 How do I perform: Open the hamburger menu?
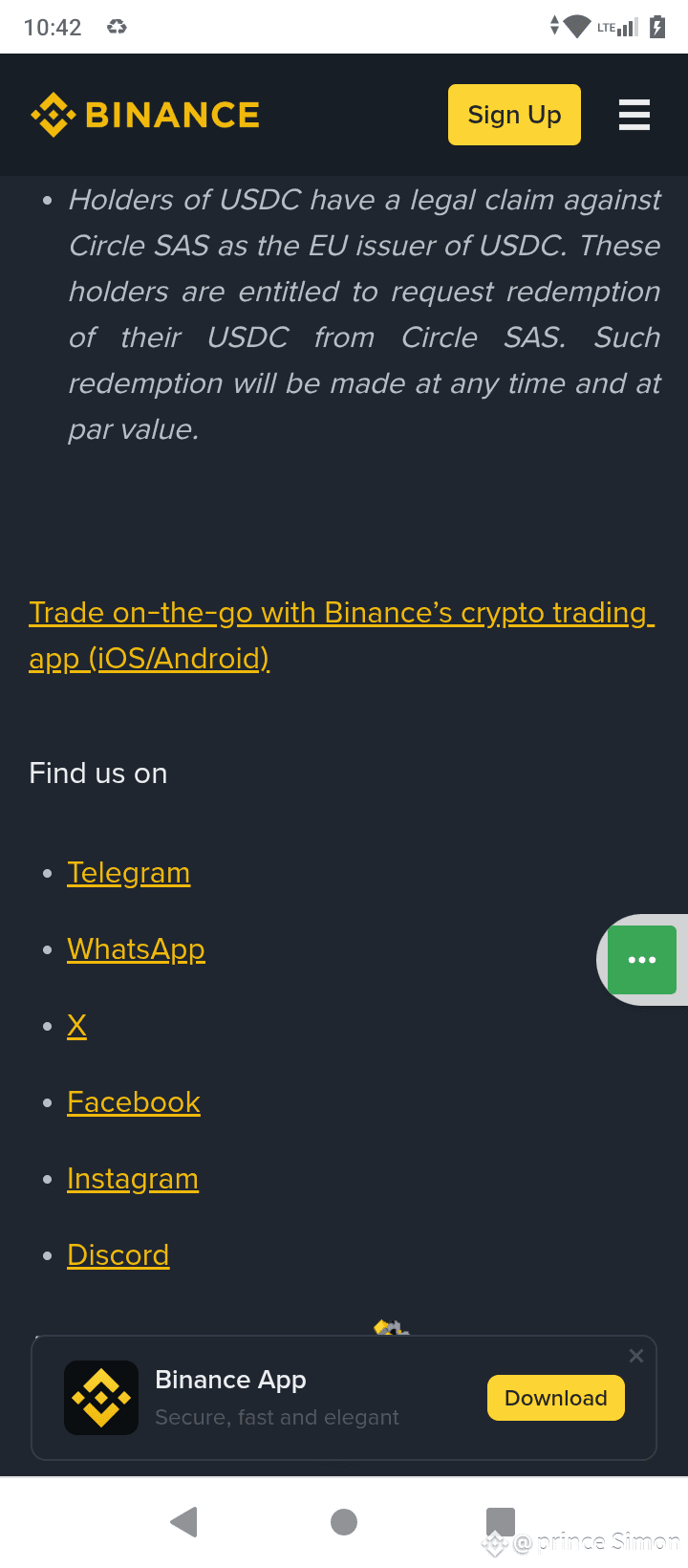634,115
